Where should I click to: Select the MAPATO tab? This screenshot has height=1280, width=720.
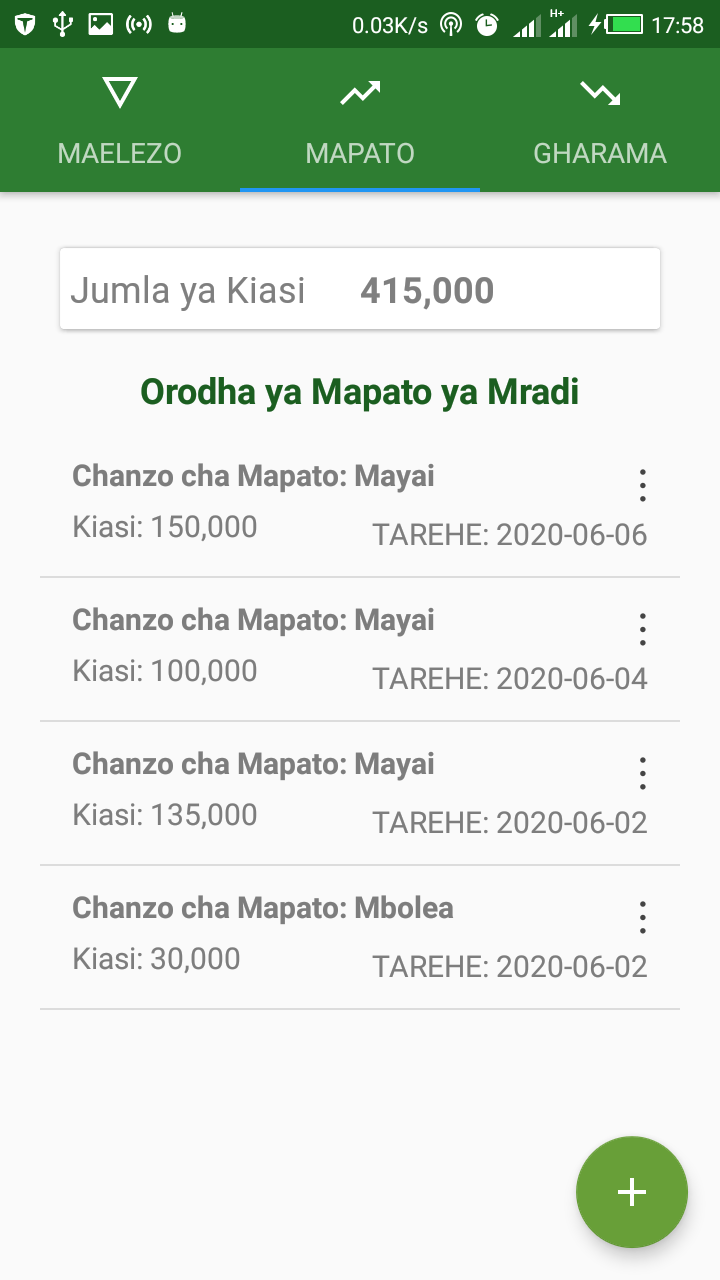pyautogui.click(x=360, y=122)
